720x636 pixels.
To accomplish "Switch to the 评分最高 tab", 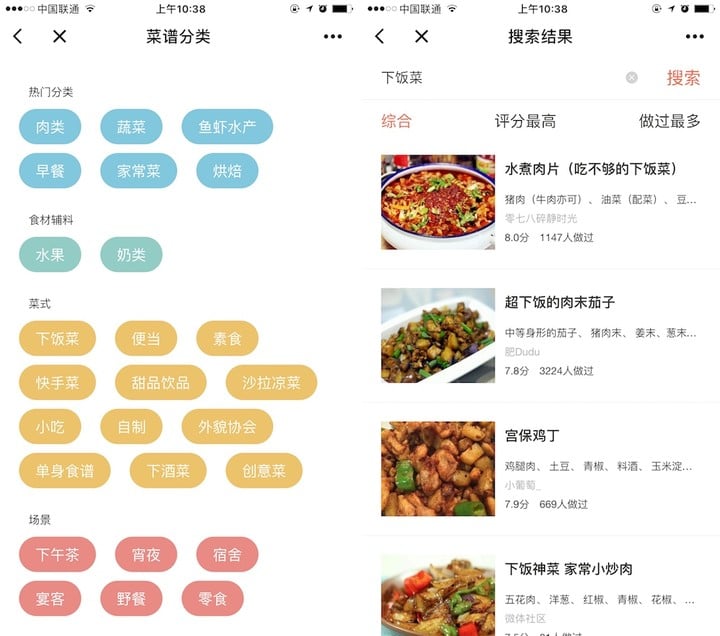I will 525,121.
